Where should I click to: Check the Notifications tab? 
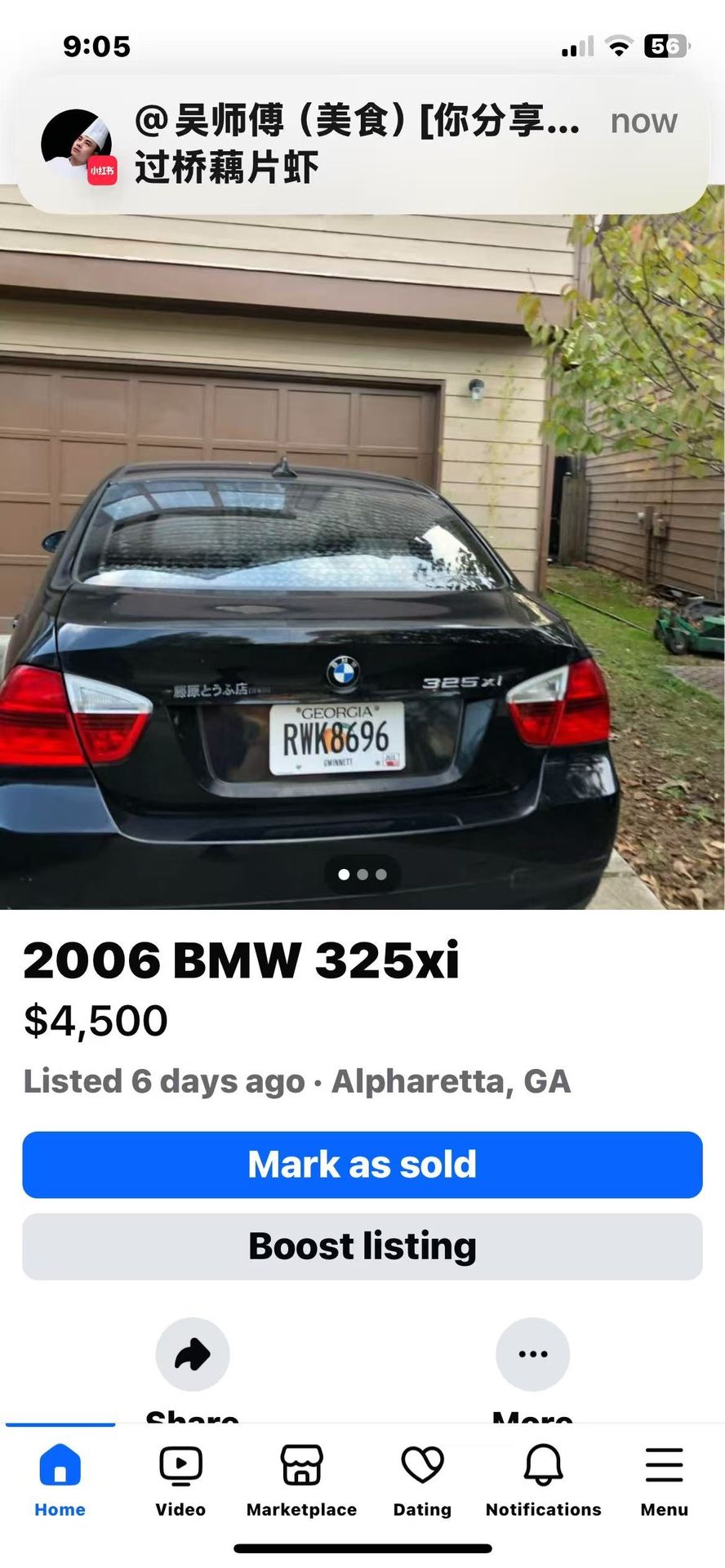tap(543, 1480)
